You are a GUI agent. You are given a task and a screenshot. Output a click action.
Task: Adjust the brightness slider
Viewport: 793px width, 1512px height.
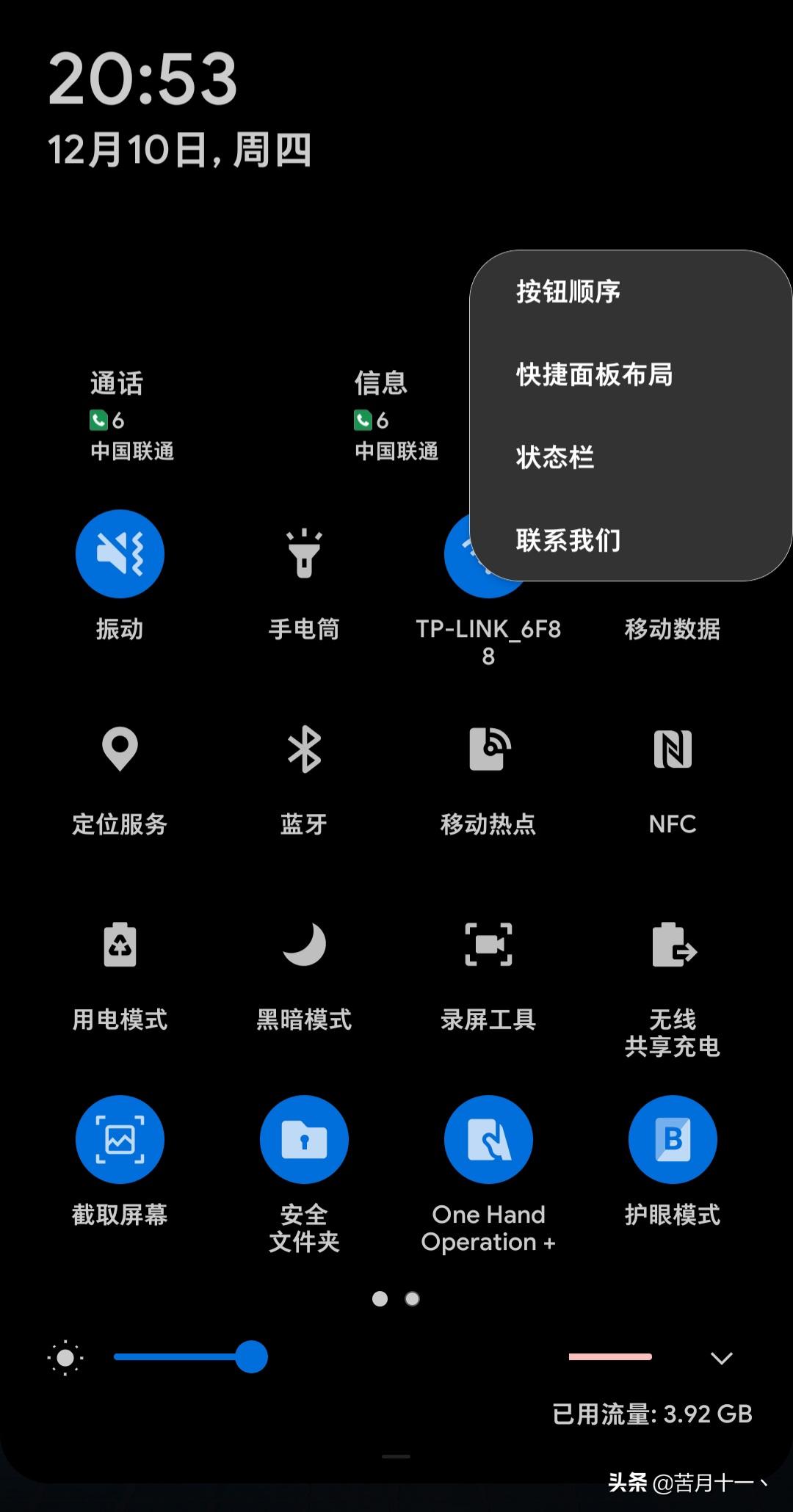tap(250, 1358)
